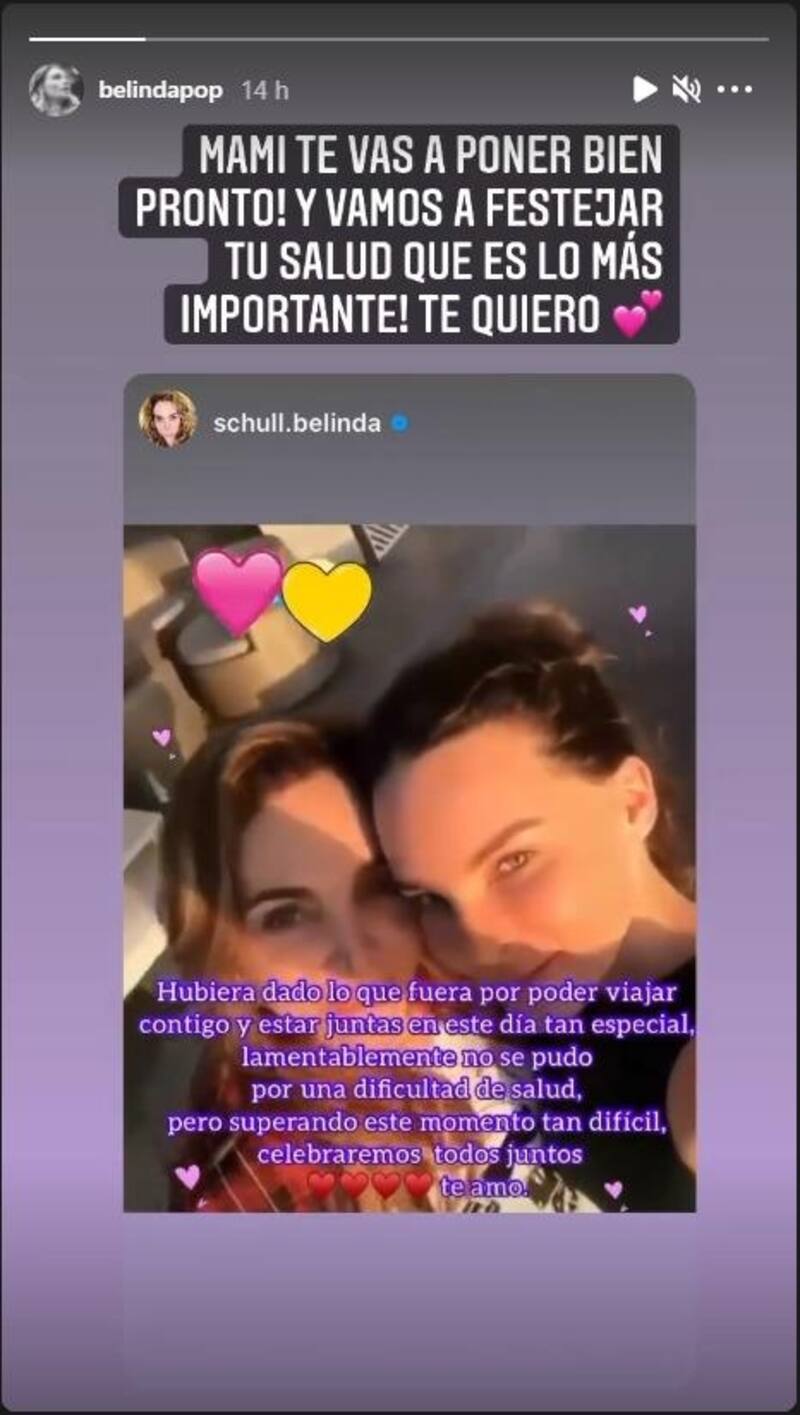Image resolution: width=800 pixels, height=1415 pixels.
Task: Unmute the story audio
Action: coord(686,90)
